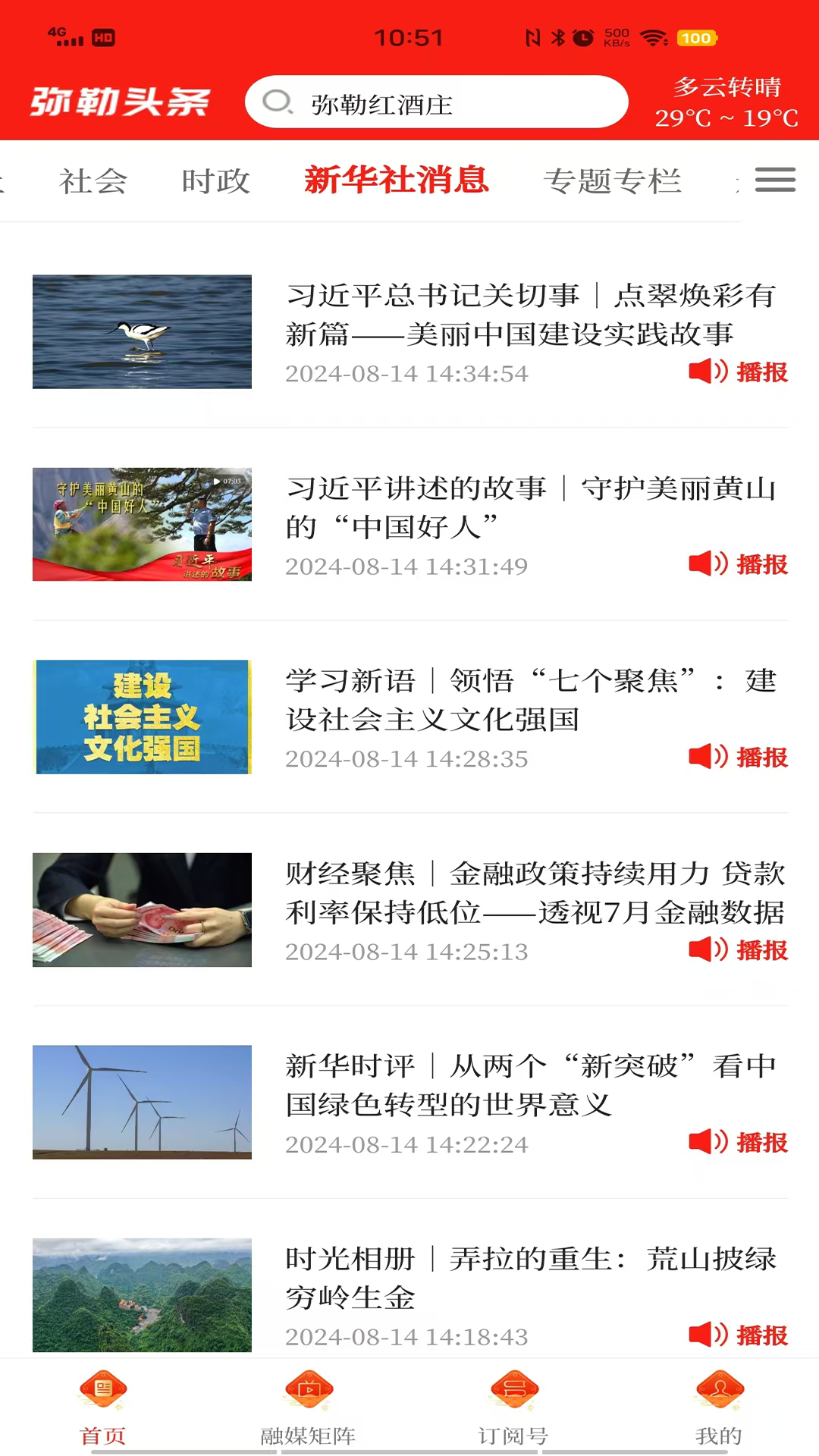
Task: Switch to the 社会 tab
Action: click(93, 181)
